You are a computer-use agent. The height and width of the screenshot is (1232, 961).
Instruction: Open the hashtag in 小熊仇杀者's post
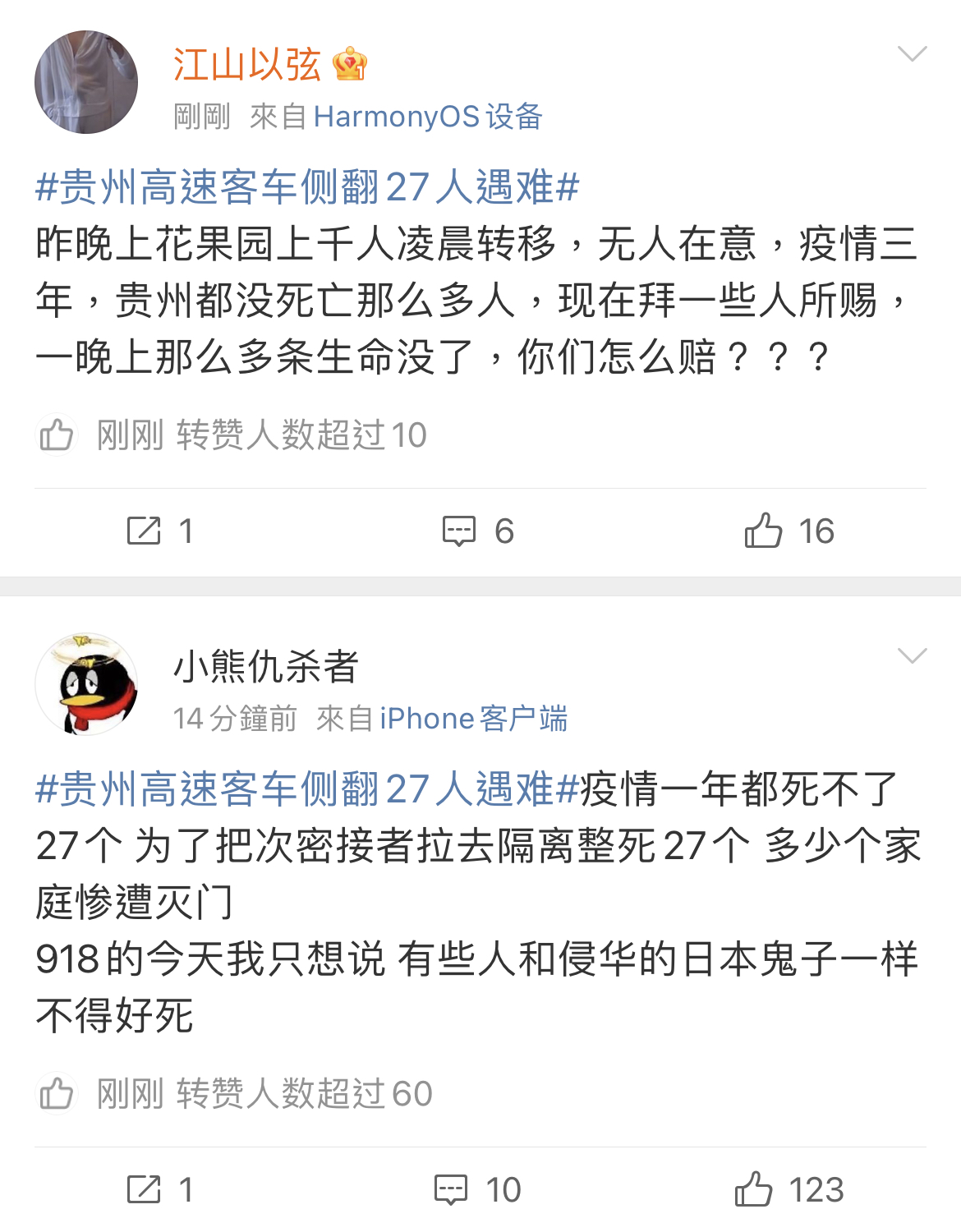pyautogui.click(x=307, y=788)
